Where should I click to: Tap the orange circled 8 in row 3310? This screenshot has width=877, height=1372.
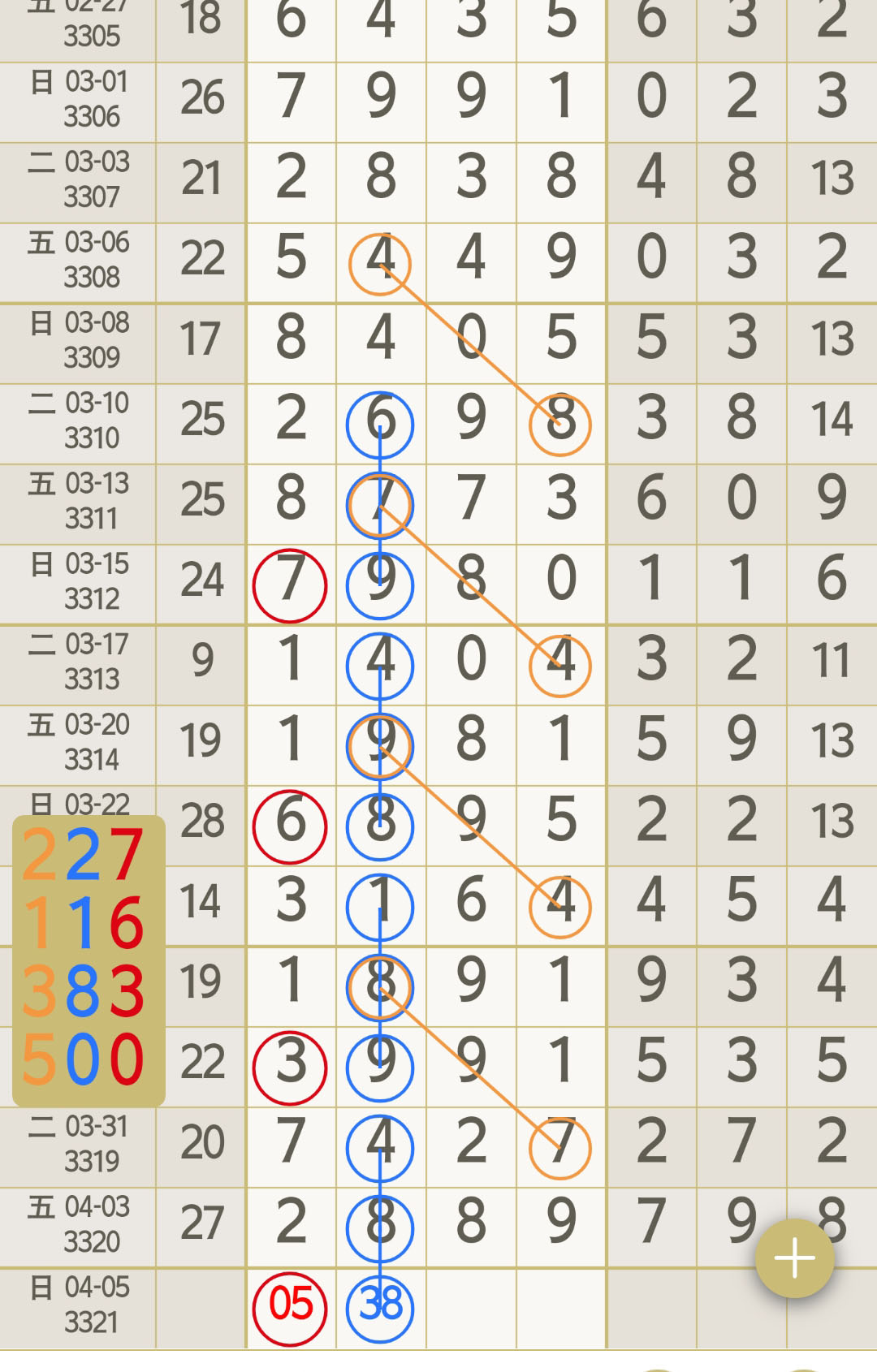[x=560, y=422]
